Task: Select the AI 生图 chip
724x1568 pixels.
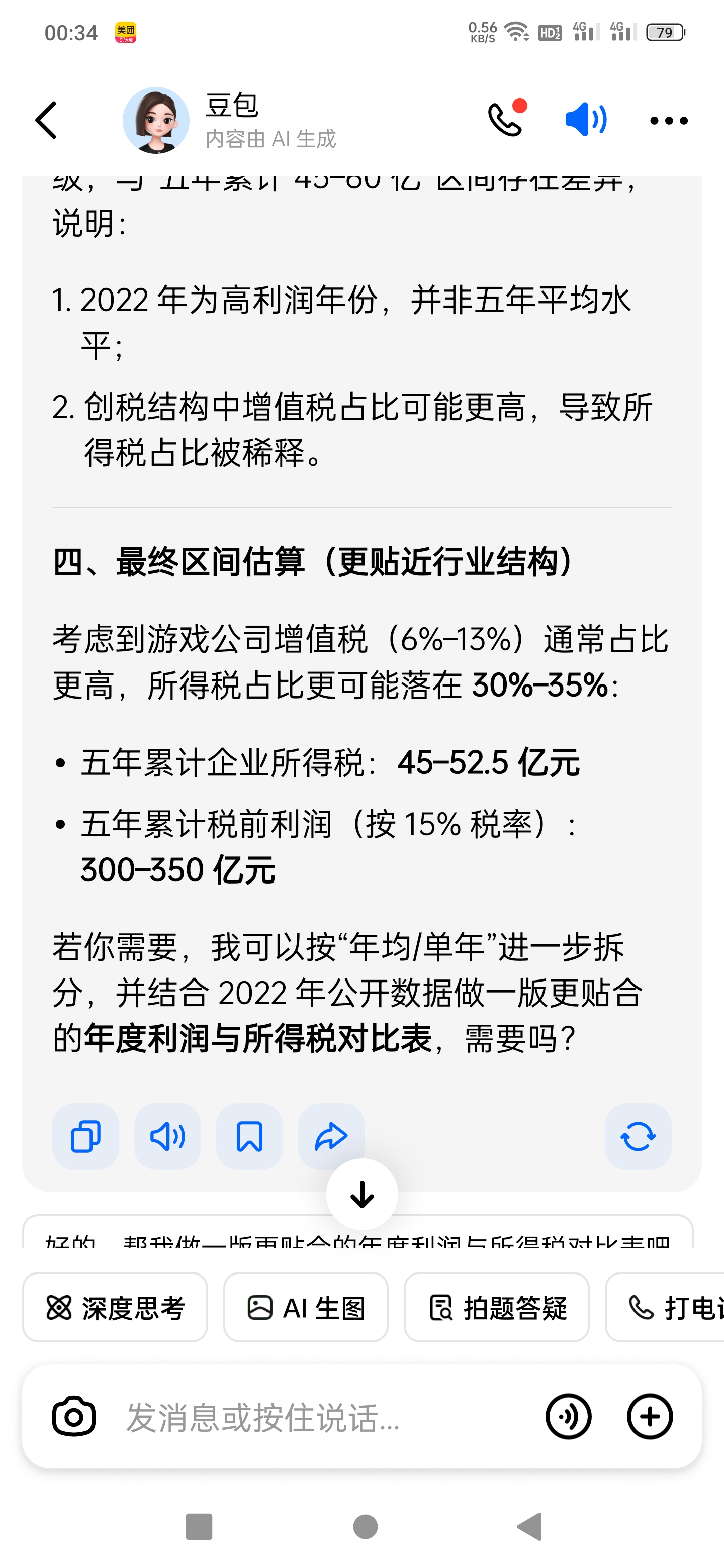Action: (306, 1307)
